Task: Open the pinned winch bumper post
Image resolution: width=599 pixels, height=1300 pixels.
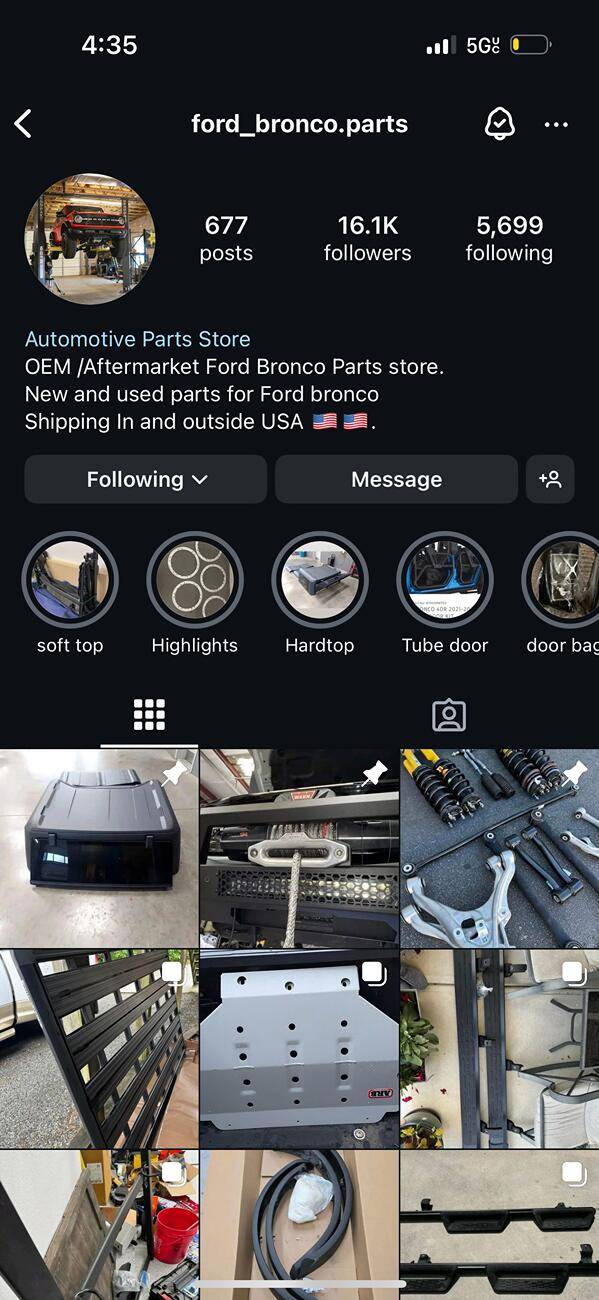Action: tap(299, 848)
